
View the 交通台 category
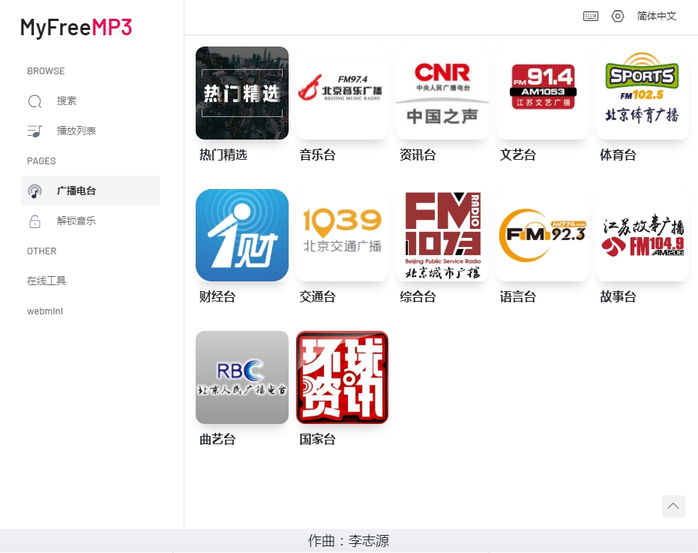342,235
